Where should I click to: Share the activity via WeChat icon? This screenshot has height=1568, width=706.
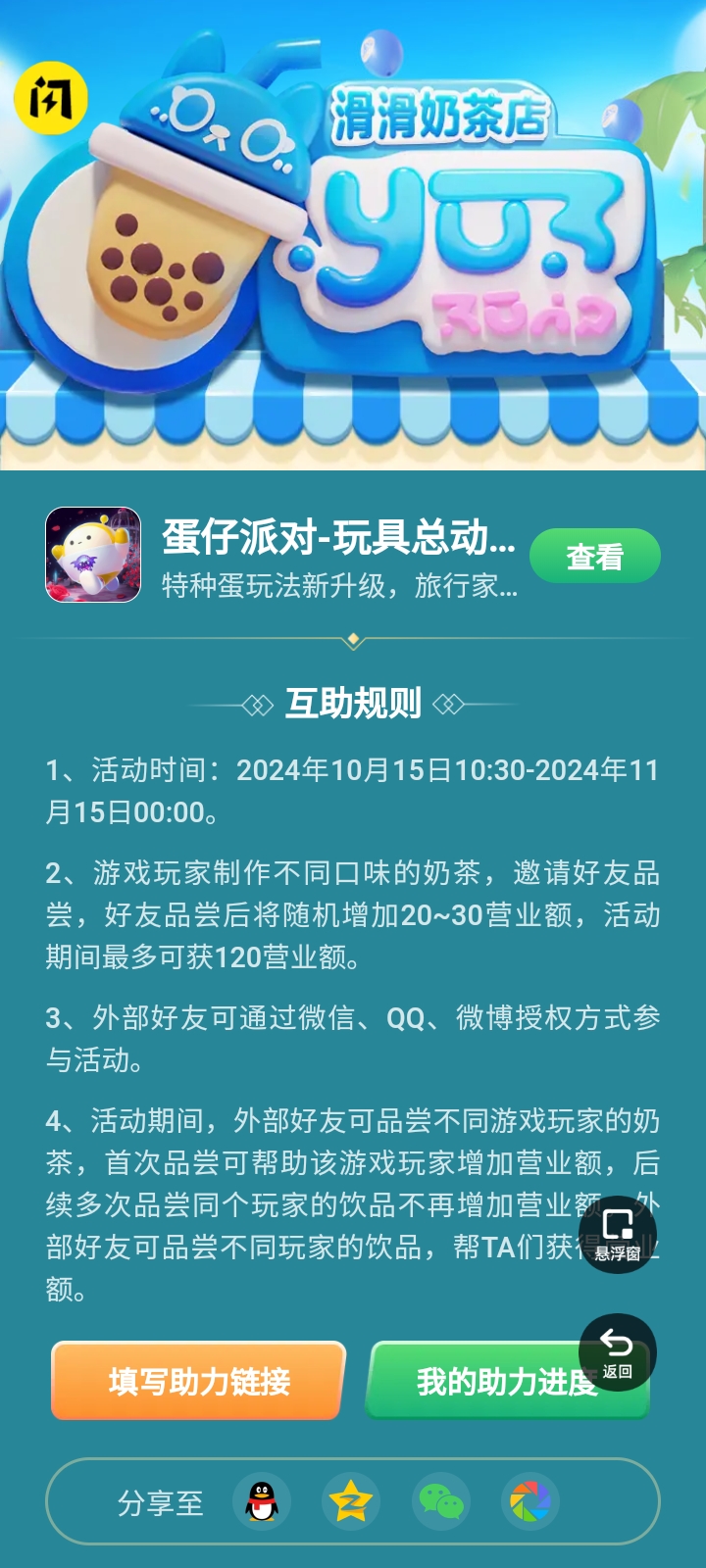click(440, 1500)
